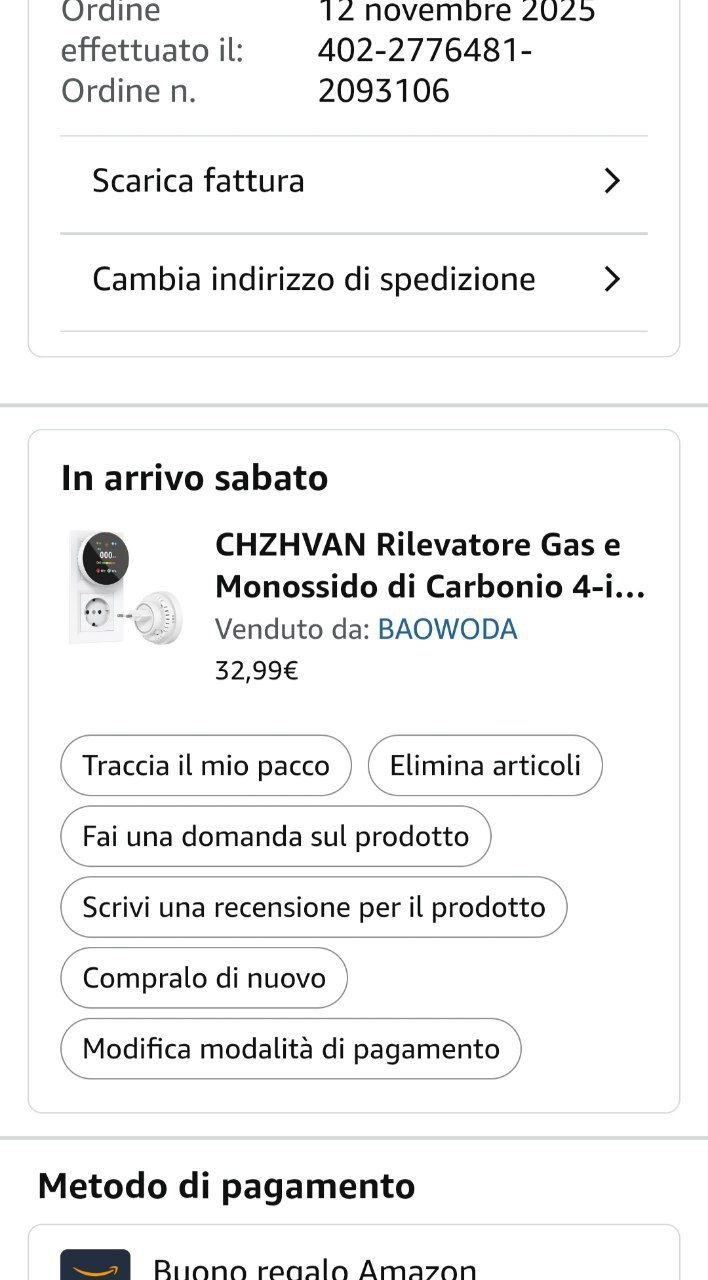708x1280 pixels.
Task: Open Modifica modalità di pagamento
Action: coord(291,1049)
